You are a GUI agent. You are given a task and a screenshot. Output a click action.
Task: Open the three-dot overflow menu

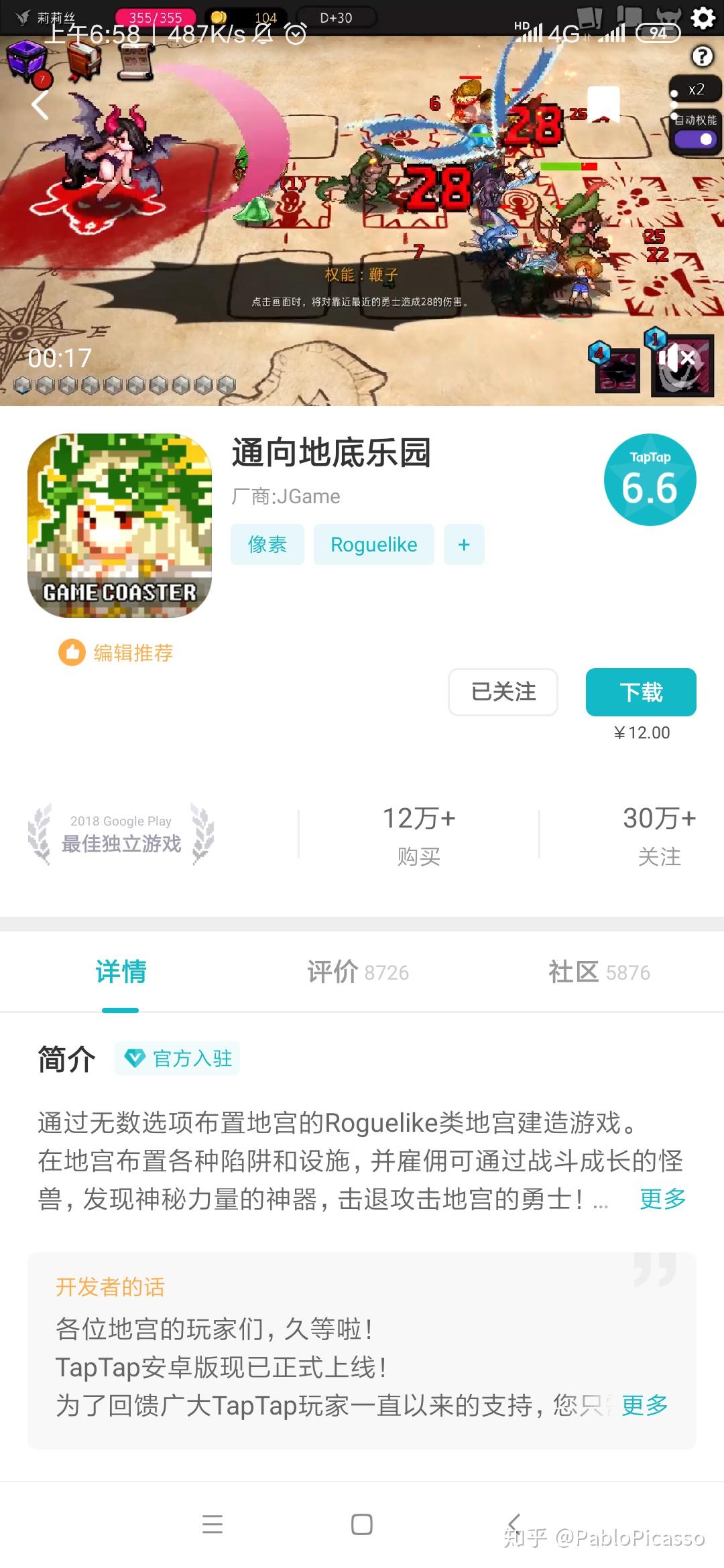click(x=674, y=105)
